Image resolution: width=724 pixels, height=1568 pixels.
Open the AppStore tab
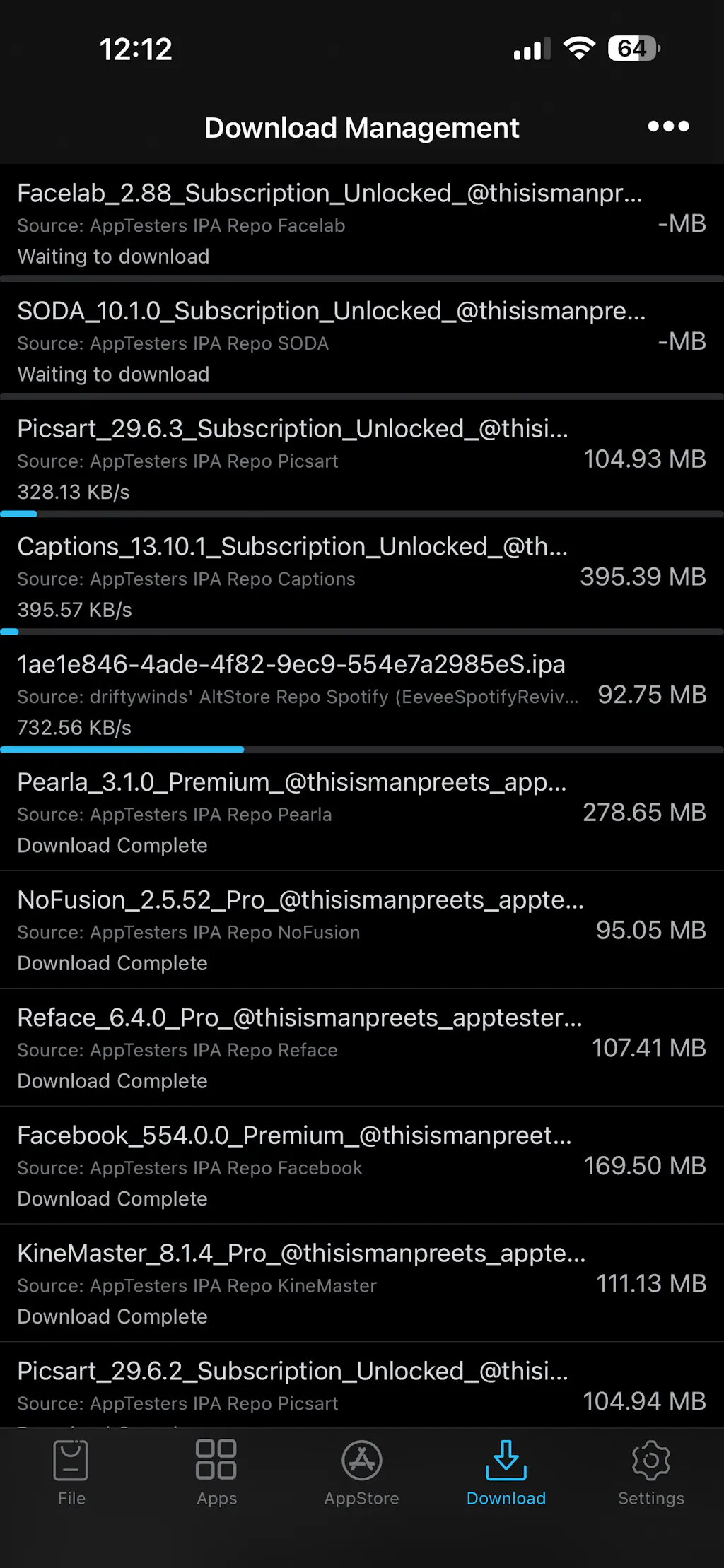tap(361, 1472)
